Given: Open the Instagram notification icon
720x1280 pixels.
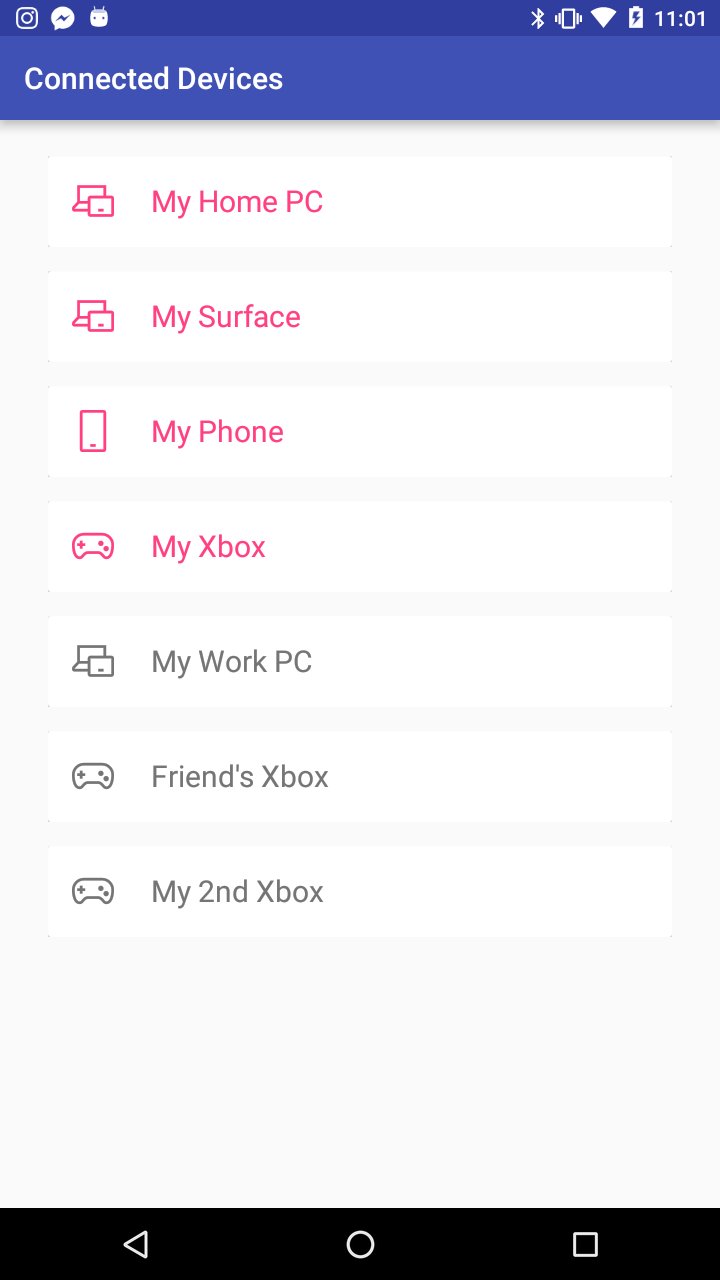Looking at the screenshot, I should (25, 17).
